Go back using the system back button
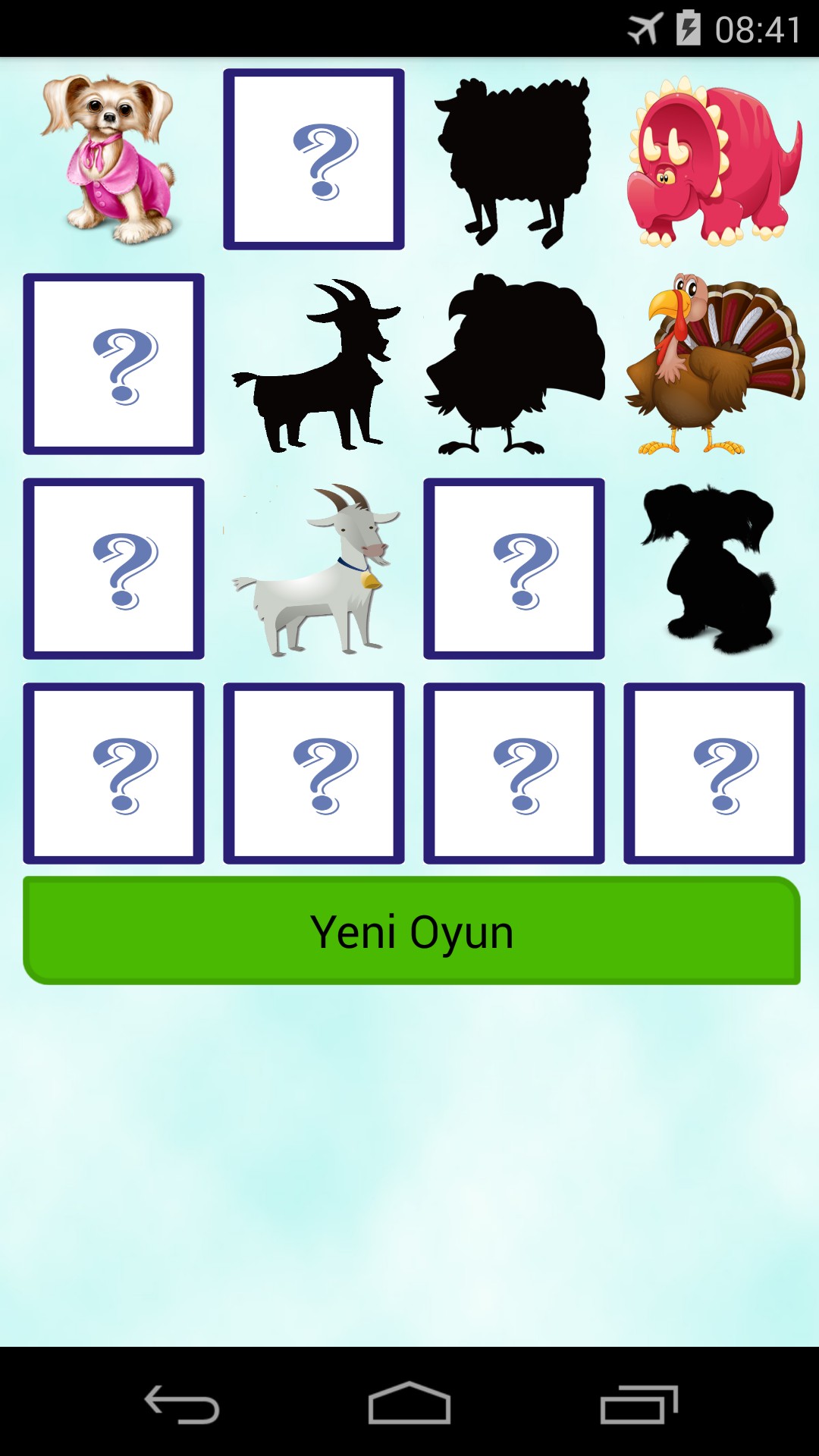The image size is (819, 1456). coord(182,1404)
